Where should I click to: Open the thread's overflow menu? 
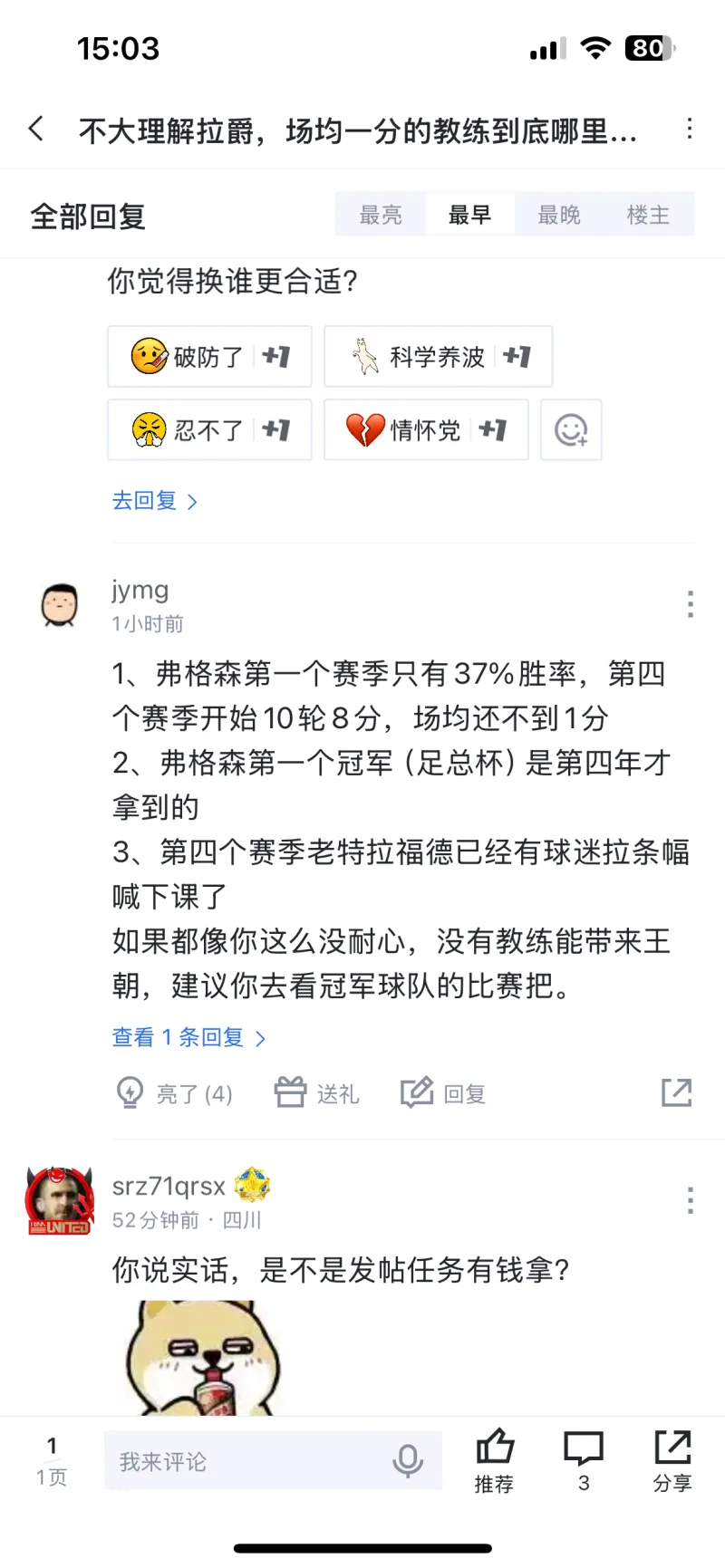[x=690, y=129]
